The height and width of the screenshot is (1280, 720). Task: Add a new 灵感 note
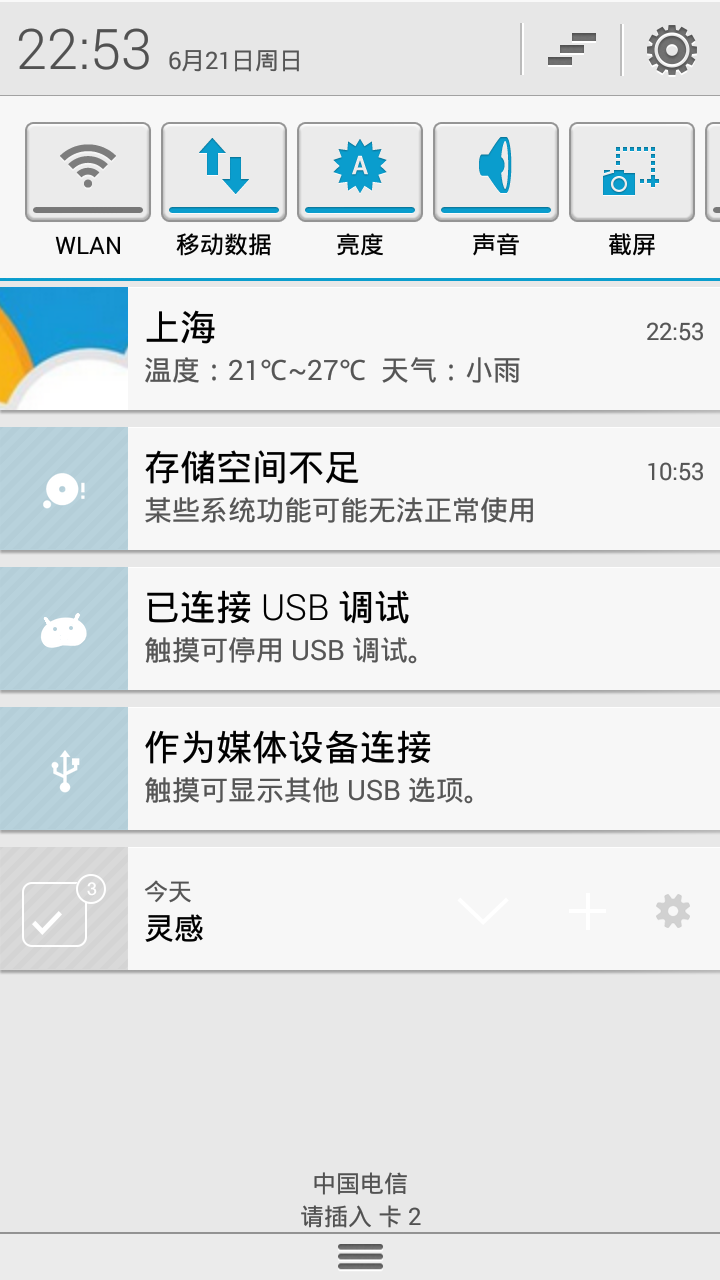(587, 911)
